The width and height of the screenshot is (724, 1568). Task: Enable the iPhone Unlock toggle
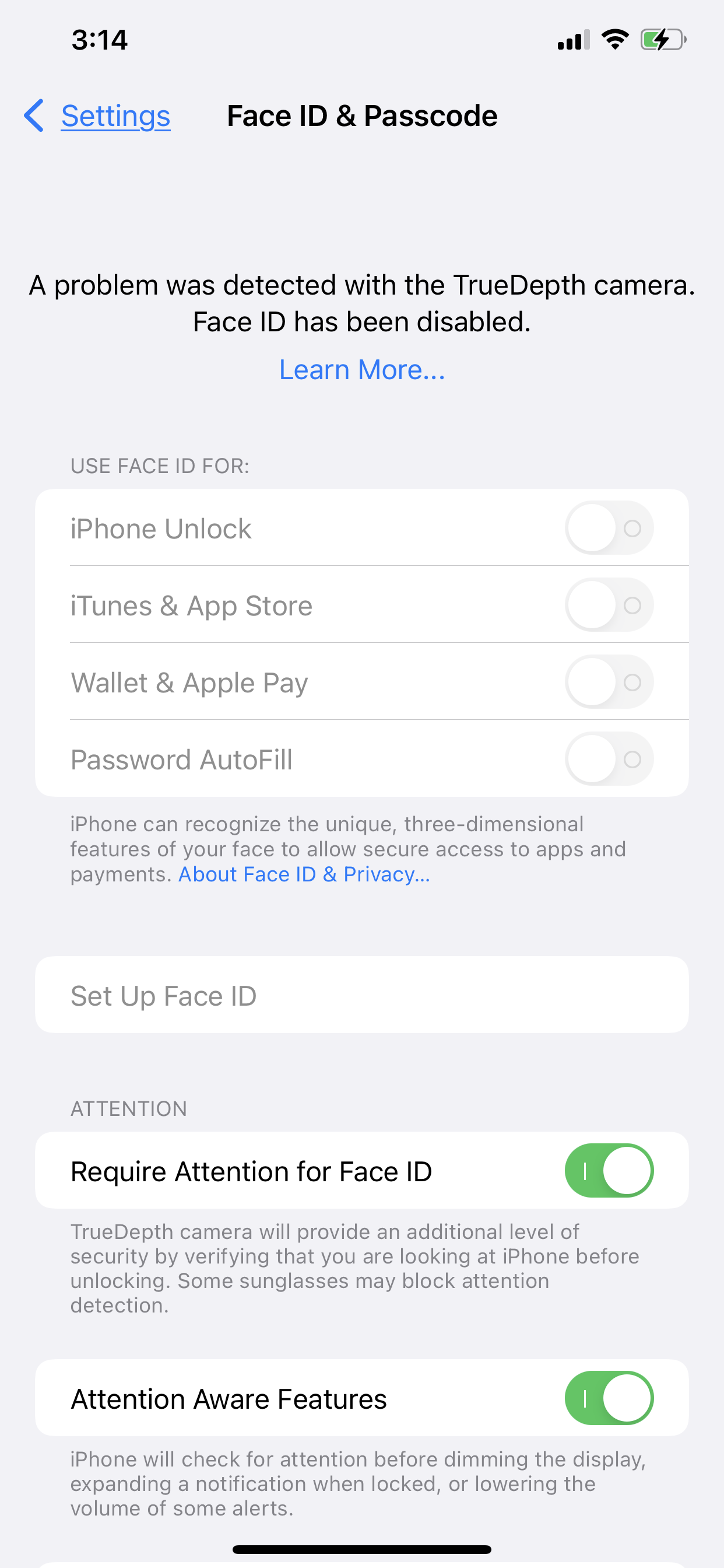pos(609,528)
